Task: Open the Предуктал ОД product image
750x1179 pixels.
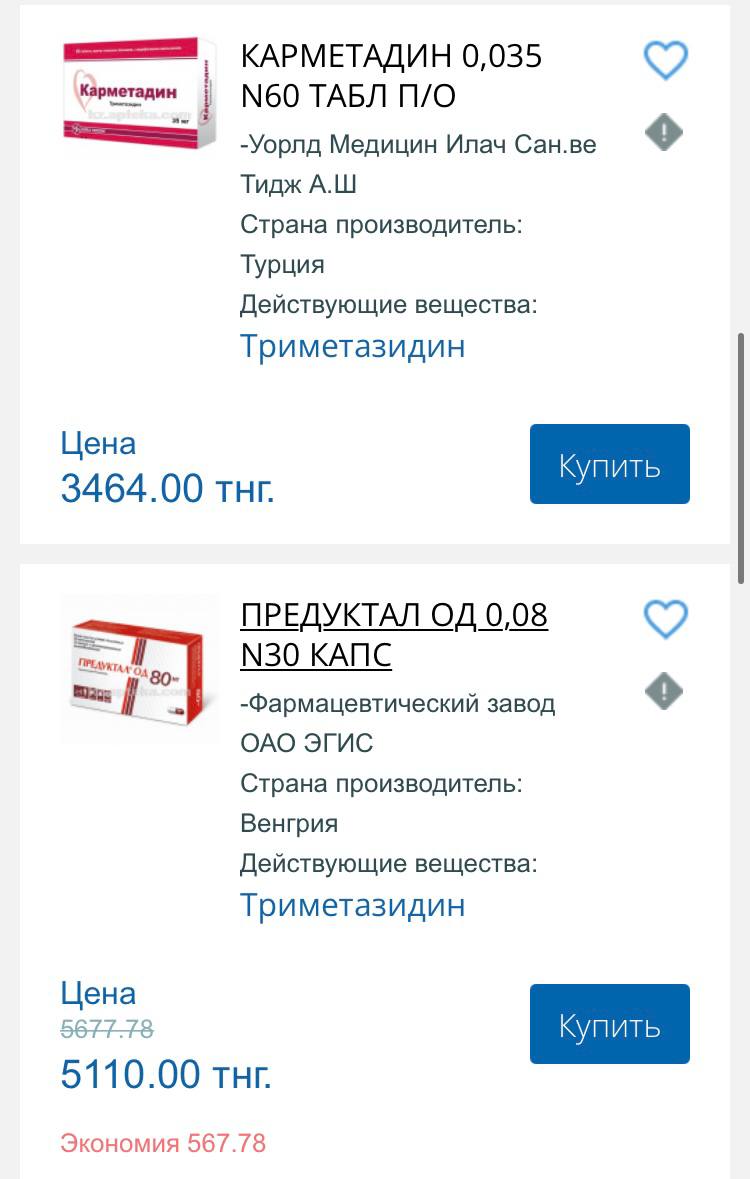Action: click(139, 668)
